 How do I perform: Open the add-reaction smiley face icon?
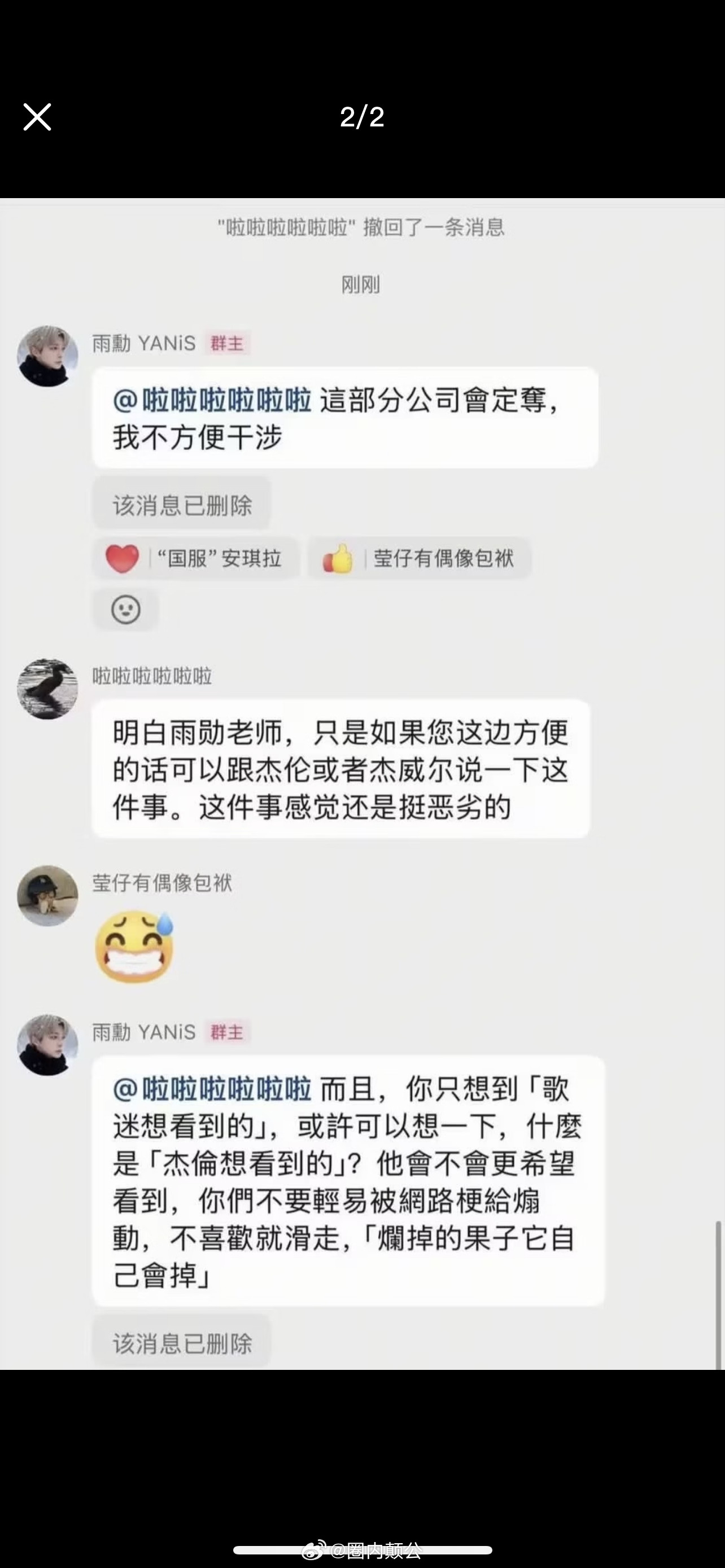click(x=126, y=608)
